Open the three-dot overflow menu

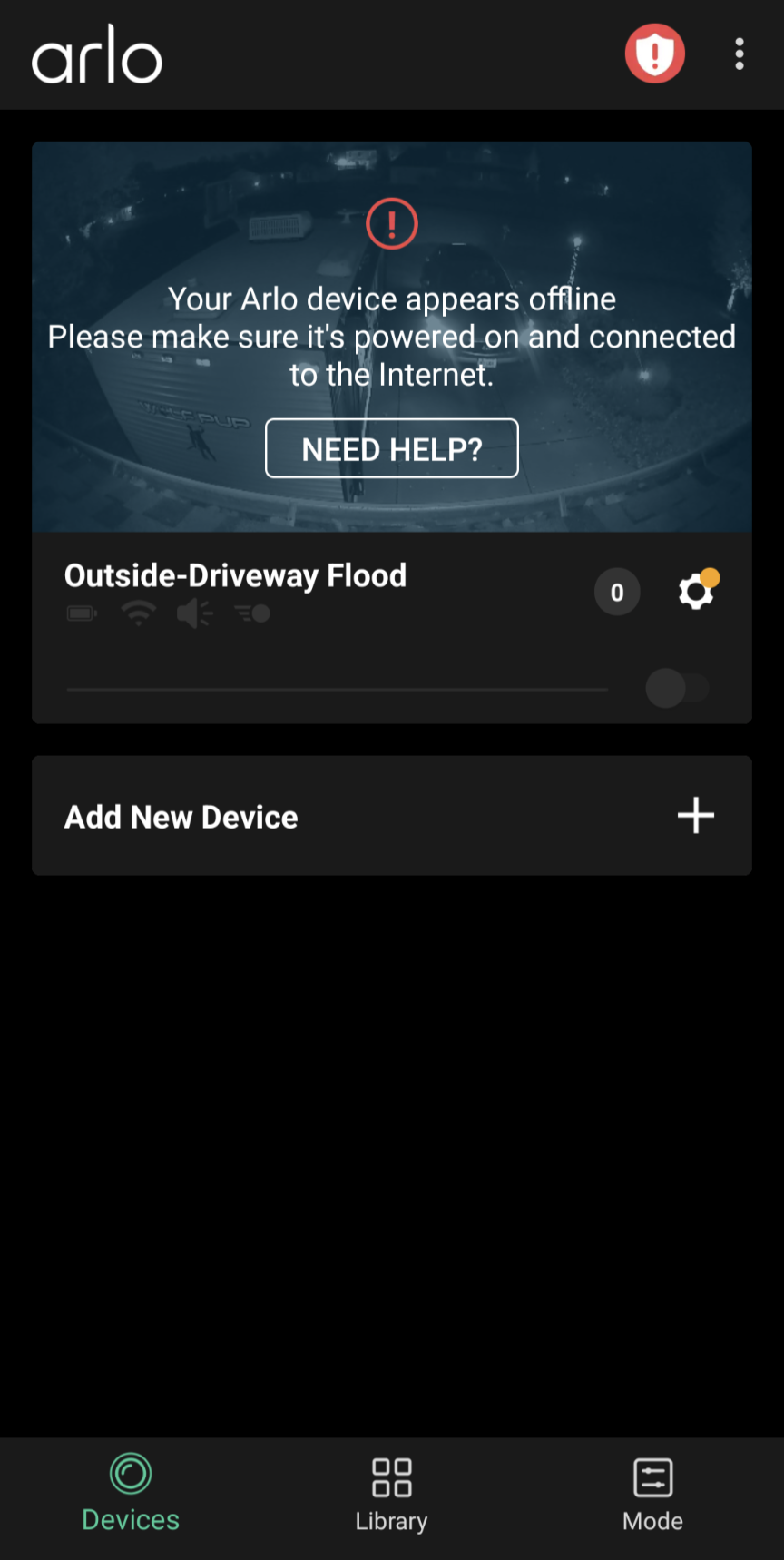pyautogui.click(x=739, y=54)
